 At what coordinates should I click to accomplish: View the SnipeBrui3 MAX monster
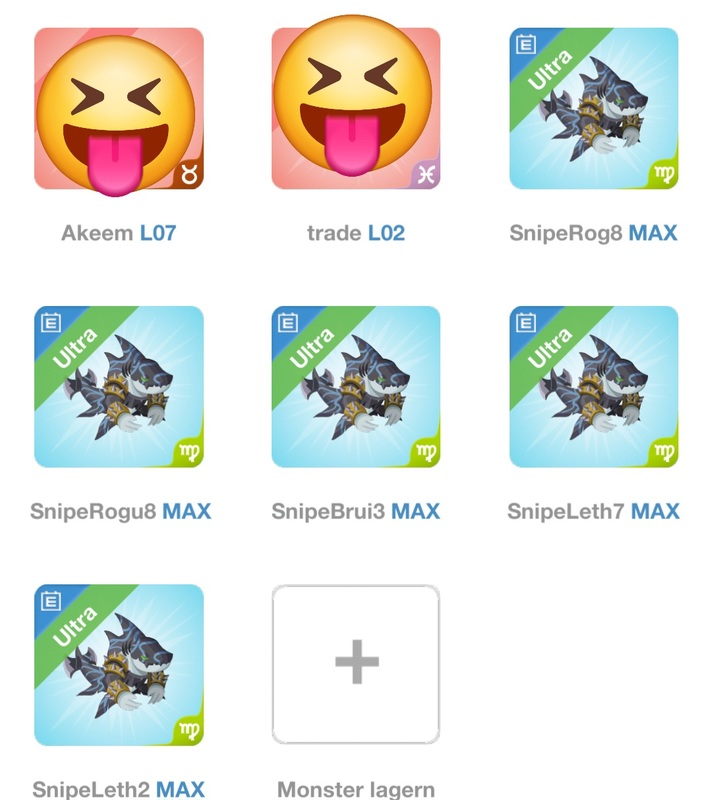coord(356,386)
